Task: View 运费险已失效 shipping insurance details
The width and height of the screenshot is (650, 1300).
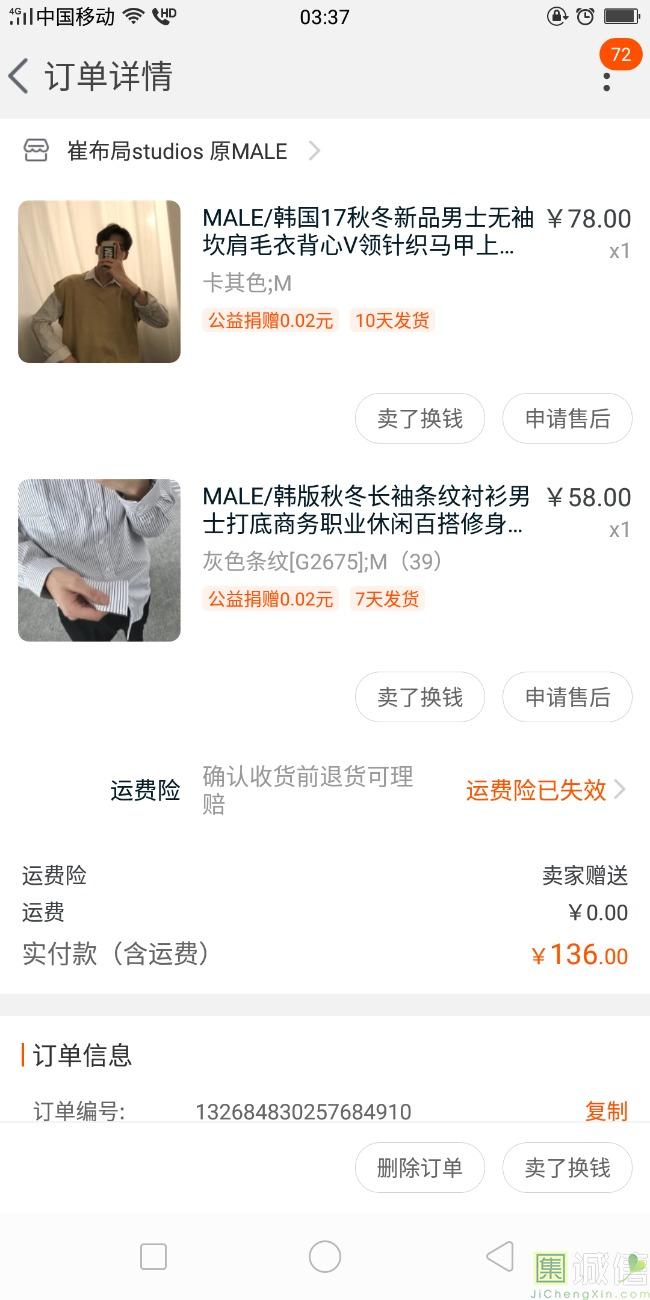Action: click(545, 790)
